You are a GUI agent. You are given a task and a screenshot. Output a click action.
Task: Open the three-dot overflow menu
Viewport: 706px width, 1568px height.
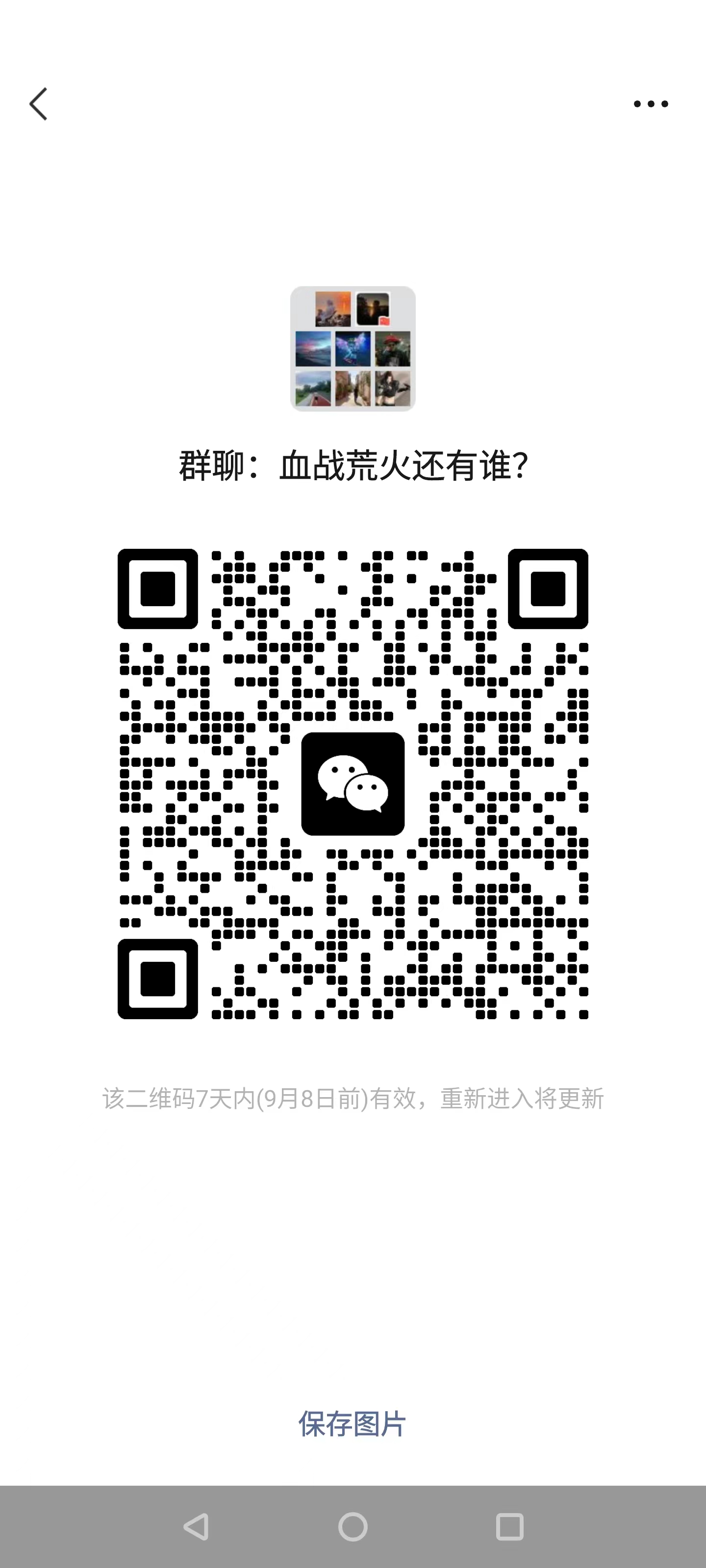[651, 104]
